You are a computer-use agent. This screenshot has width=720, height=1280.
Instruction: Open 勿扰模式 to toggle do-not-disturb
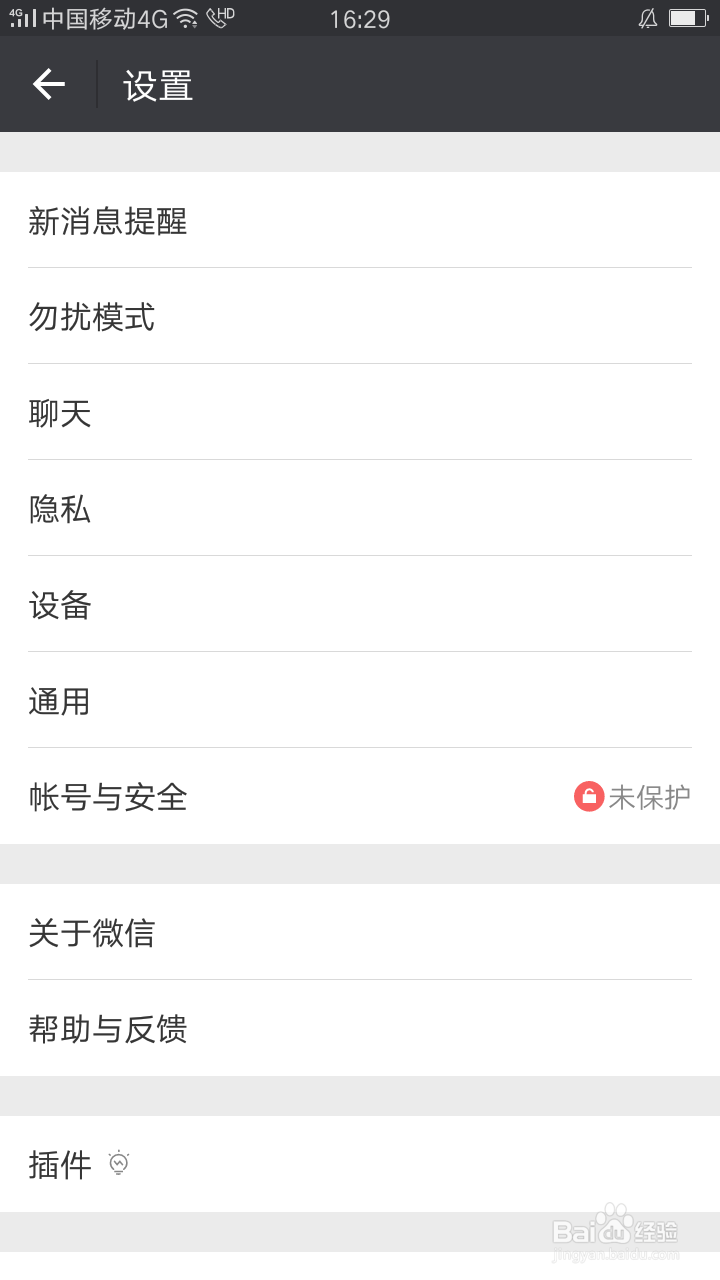360,316
